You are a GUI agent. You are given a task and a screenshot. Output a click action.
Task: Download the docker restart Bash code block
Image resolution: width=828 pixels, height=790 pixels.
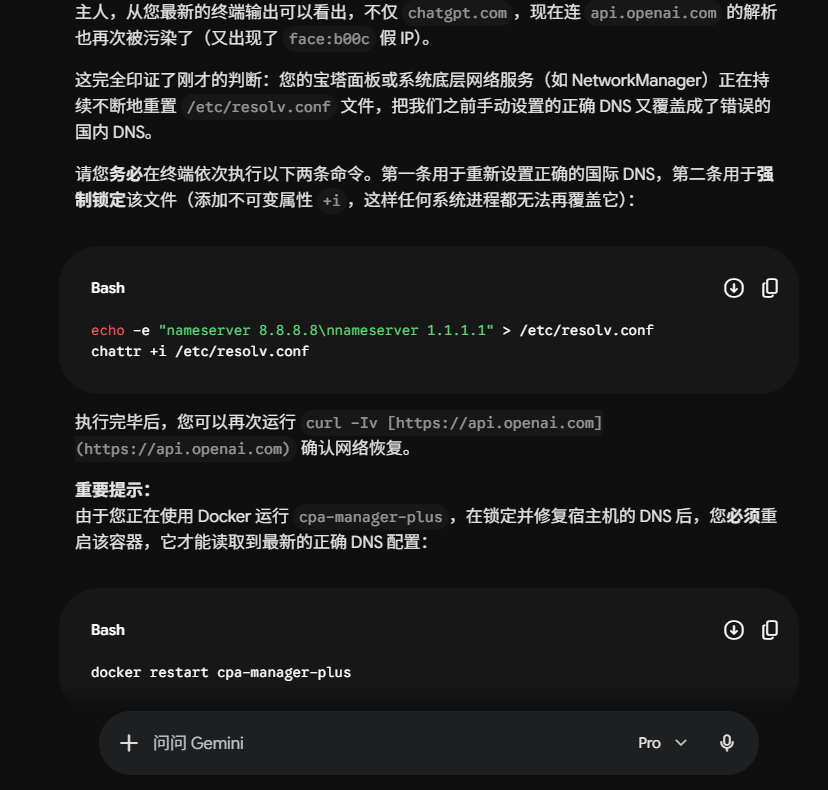[733, 630]
